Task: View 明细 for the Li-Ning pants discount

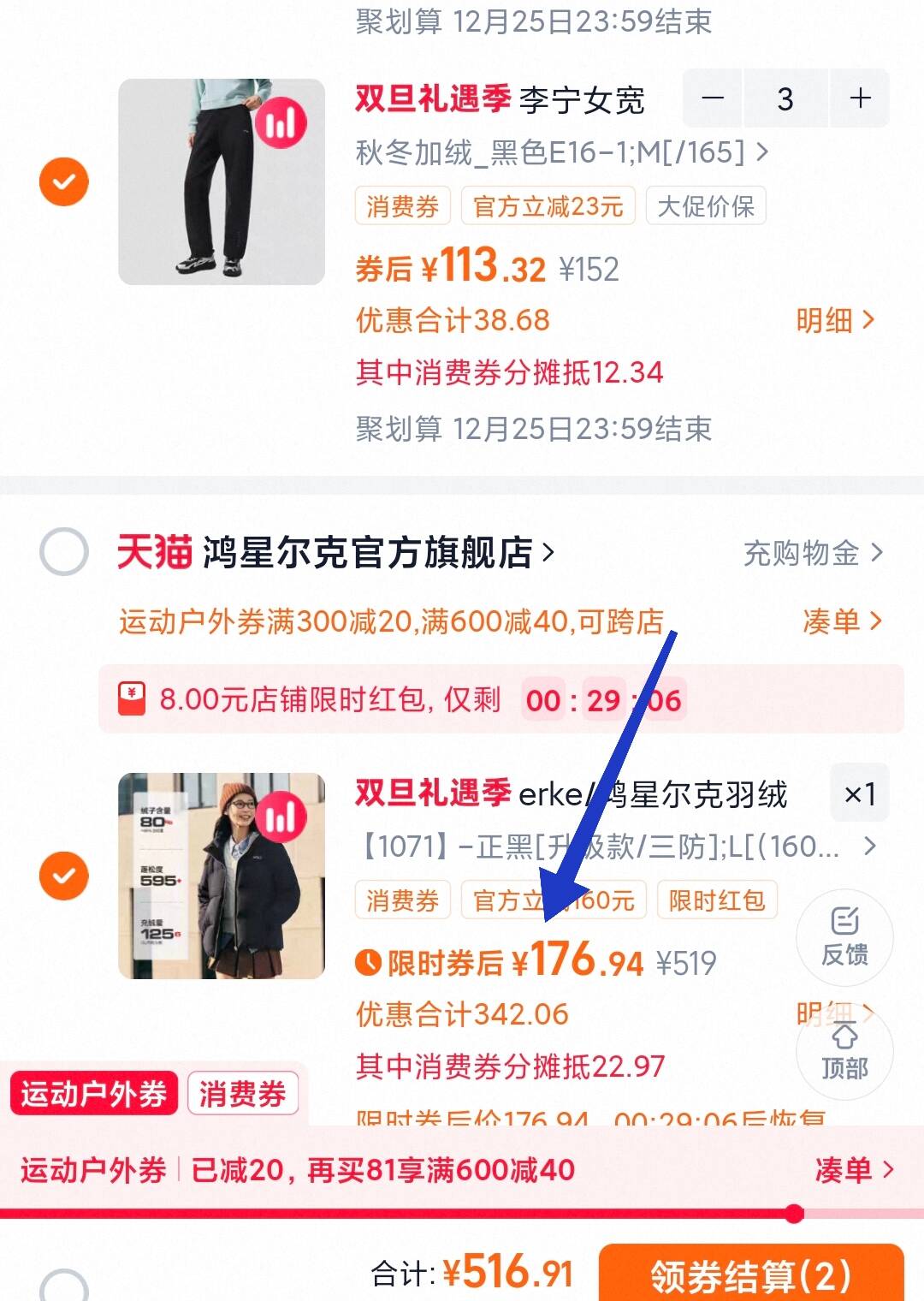Action: pyautogui.click(x=836, y=321)
